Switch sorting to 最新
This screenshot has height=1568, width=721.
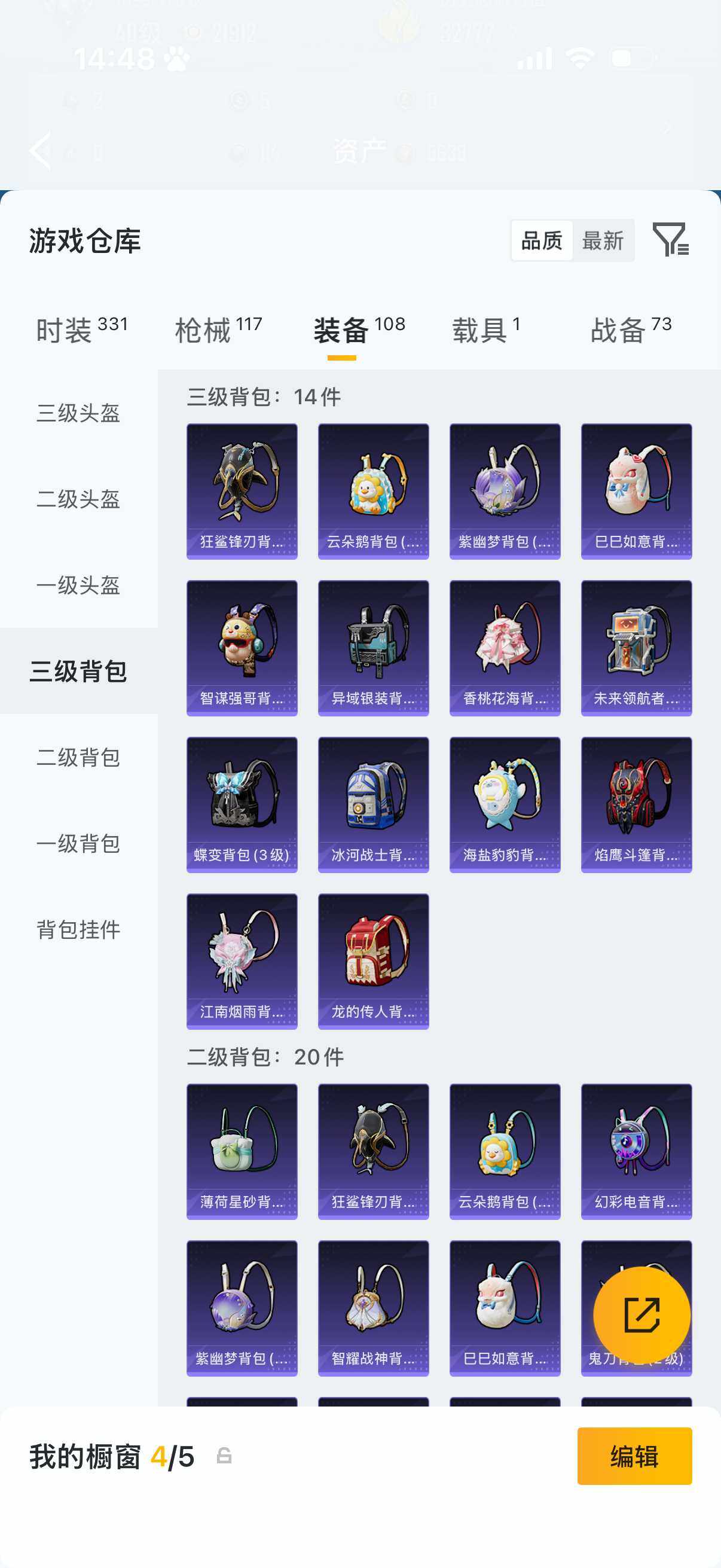point(604,241)
